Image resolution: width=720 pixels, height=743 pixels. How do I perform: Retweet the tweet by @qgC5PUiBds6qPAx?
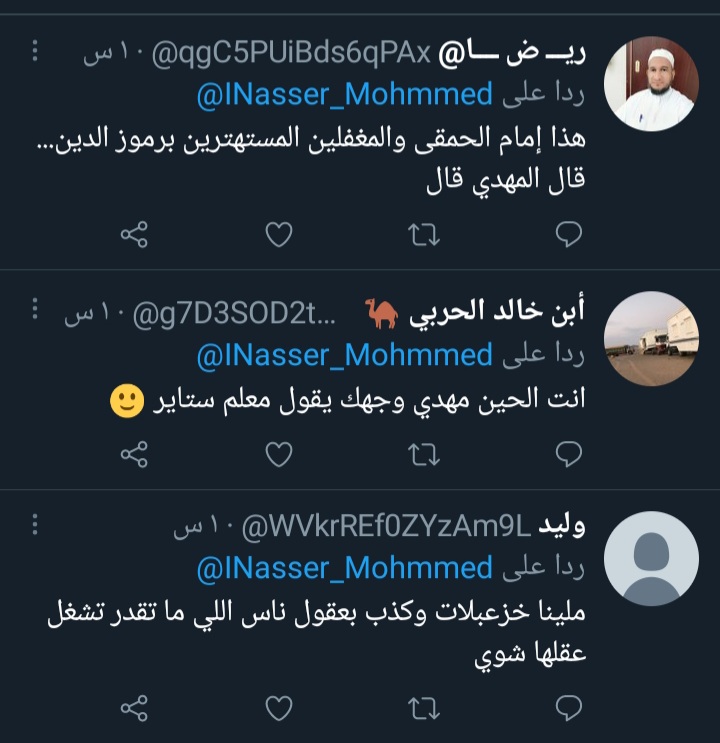coord(426,235)
